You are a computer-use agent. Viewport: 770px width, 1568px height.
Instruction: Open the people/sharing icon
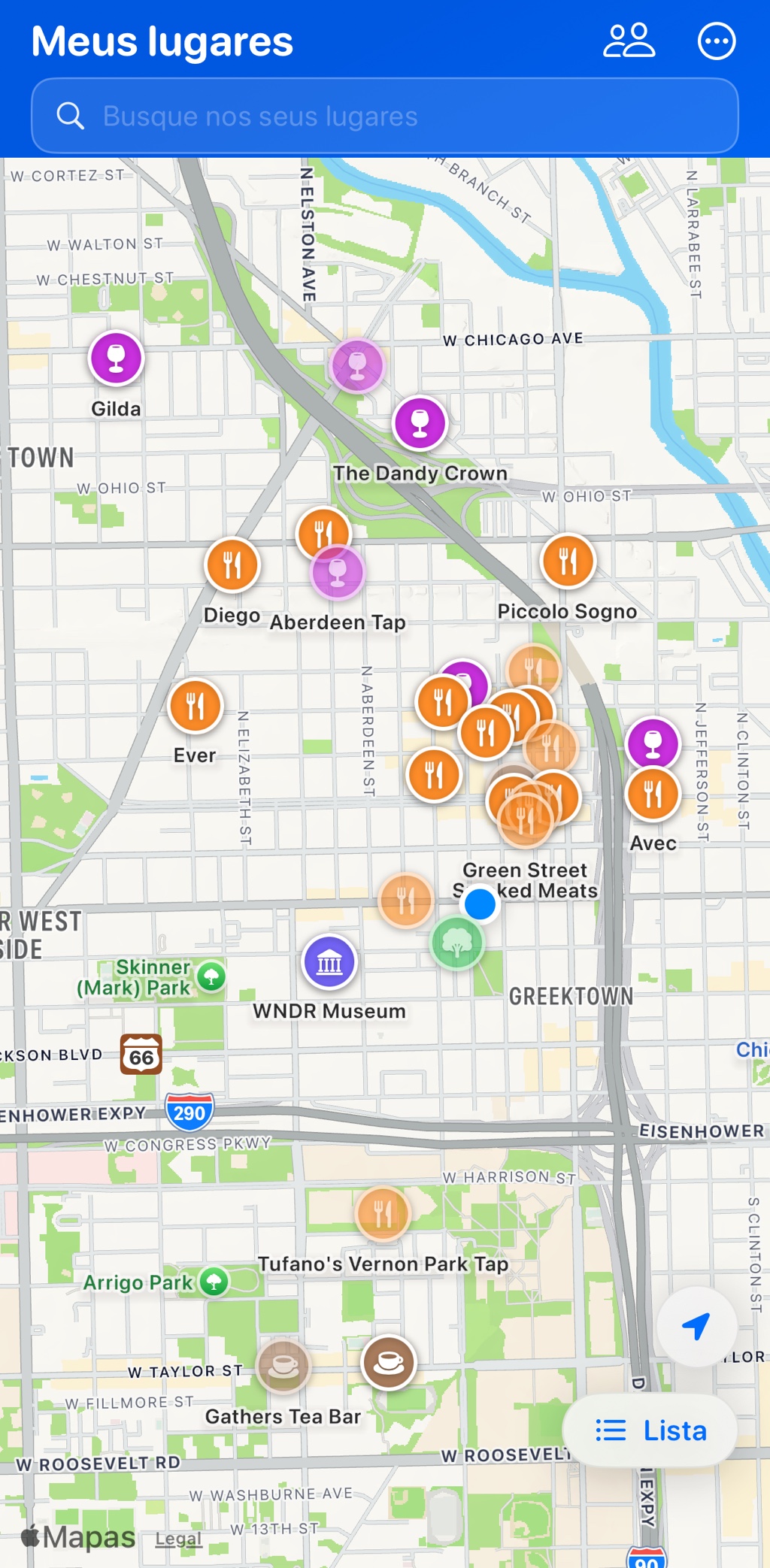click(629, 41)
